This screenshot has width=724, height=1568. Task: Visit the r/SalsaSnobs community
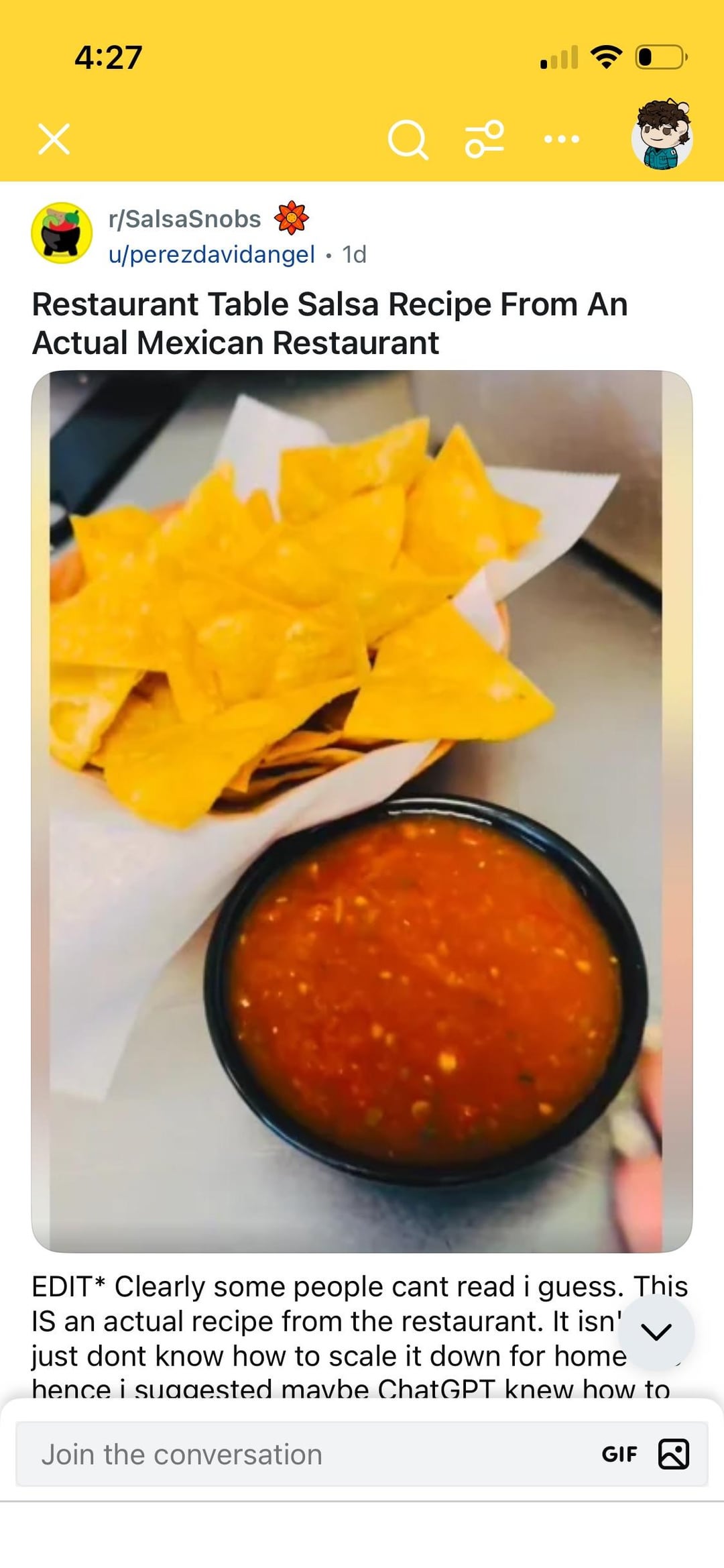click(184, 219)
